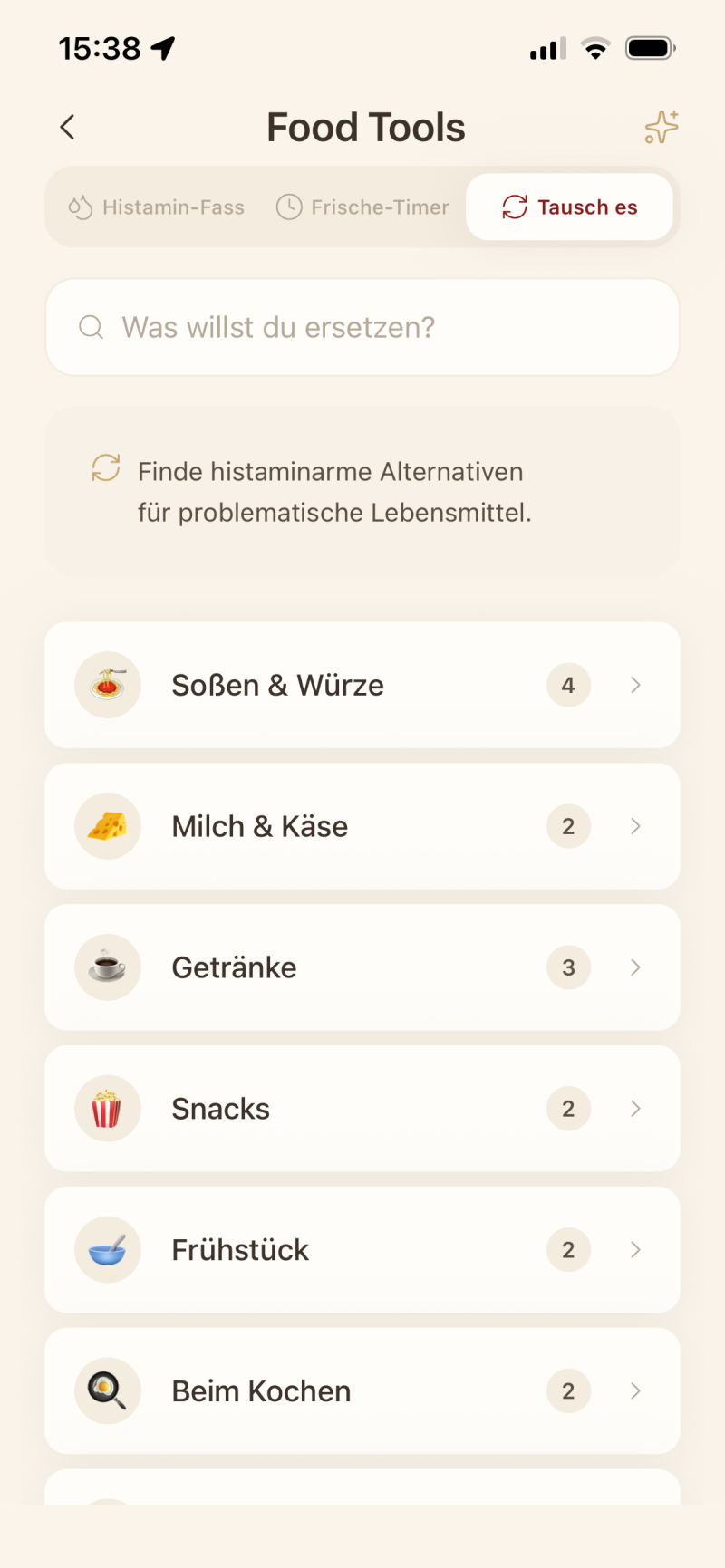Open the Beim Kochen category
This screenshot has width=725, height=1568.
coord(362,1391)
